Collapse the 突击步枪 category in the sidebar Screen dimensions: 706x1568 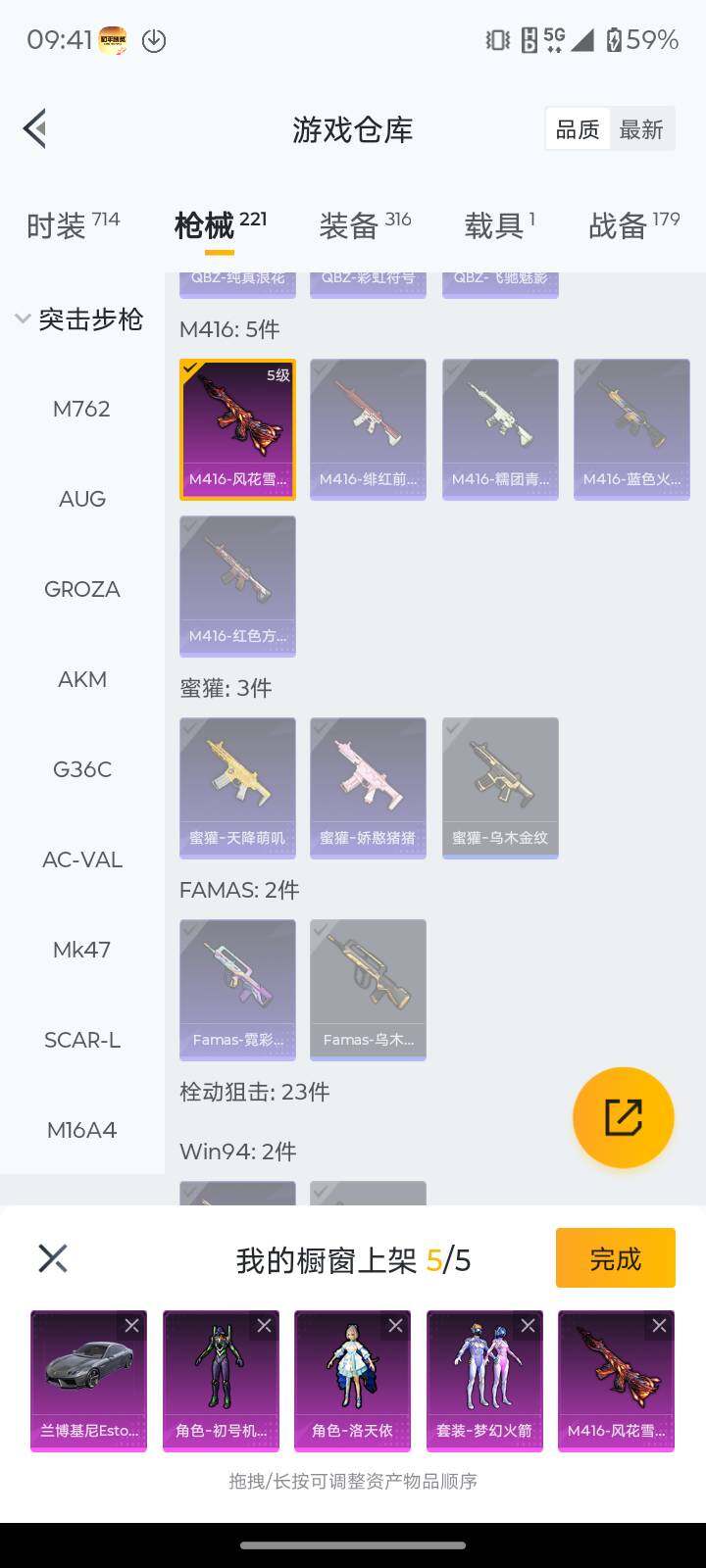pos(22,318)
